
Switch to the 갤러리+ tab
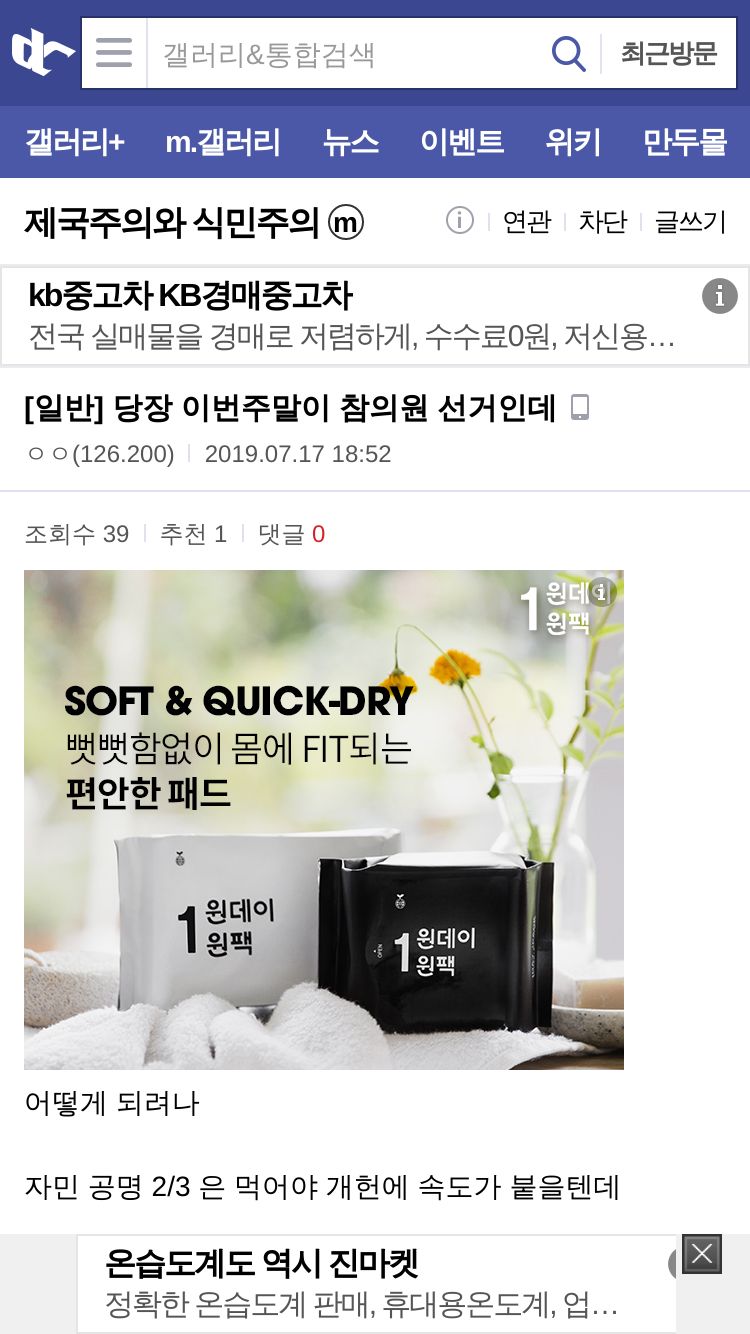pos(75,142)
